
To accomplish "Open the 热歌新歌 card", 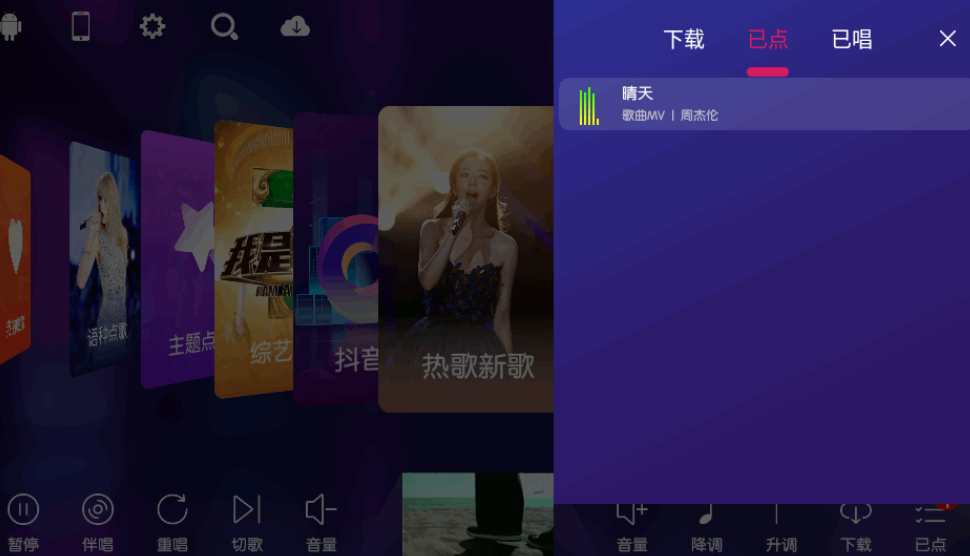I will coord(466,260).
